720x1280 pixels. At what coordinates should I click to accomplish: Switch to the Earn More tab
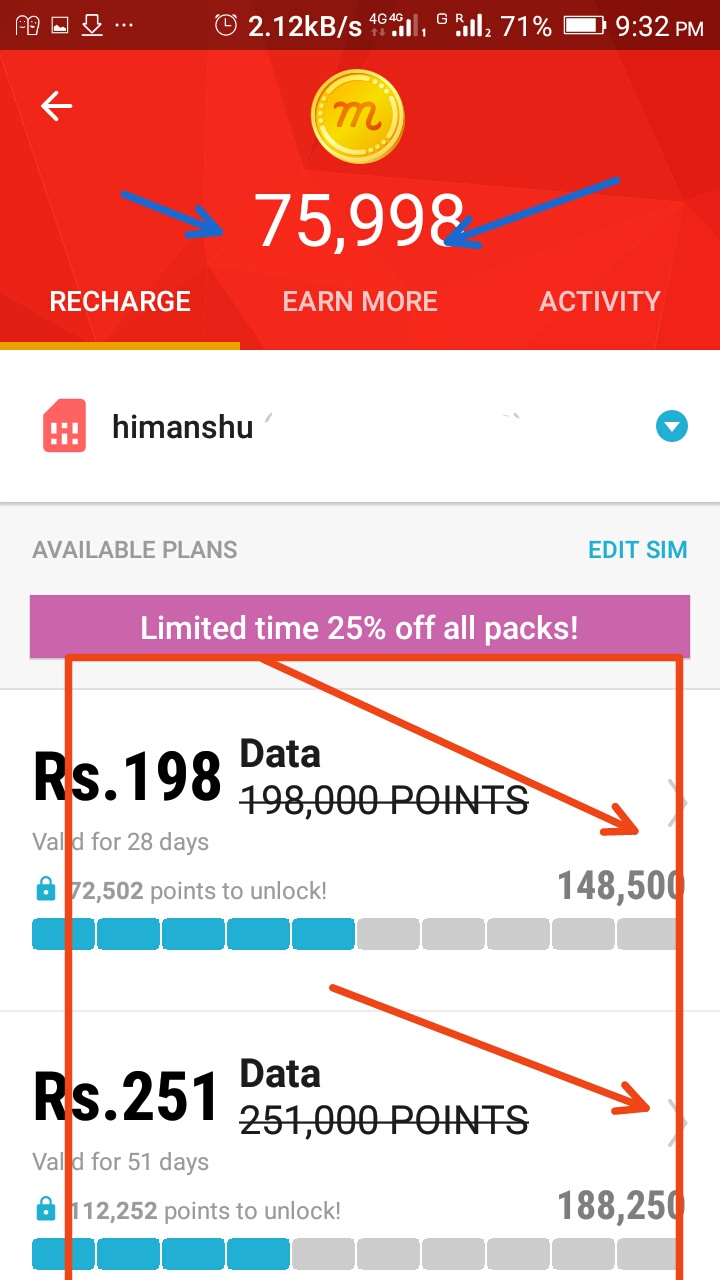pyautogui.click(x=360, y=302)
